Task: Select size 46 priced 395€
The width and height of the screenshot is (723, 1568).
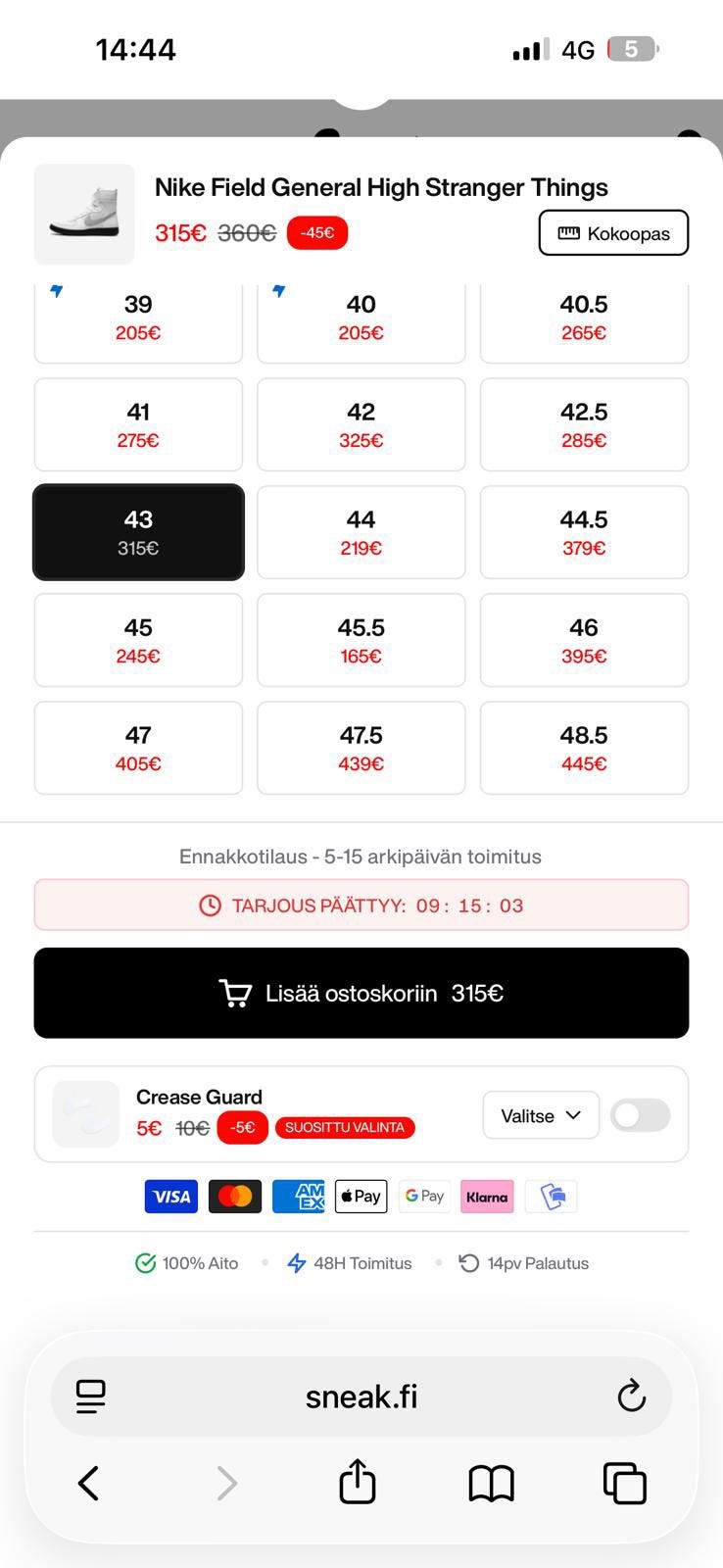Action: pos(584,640)
